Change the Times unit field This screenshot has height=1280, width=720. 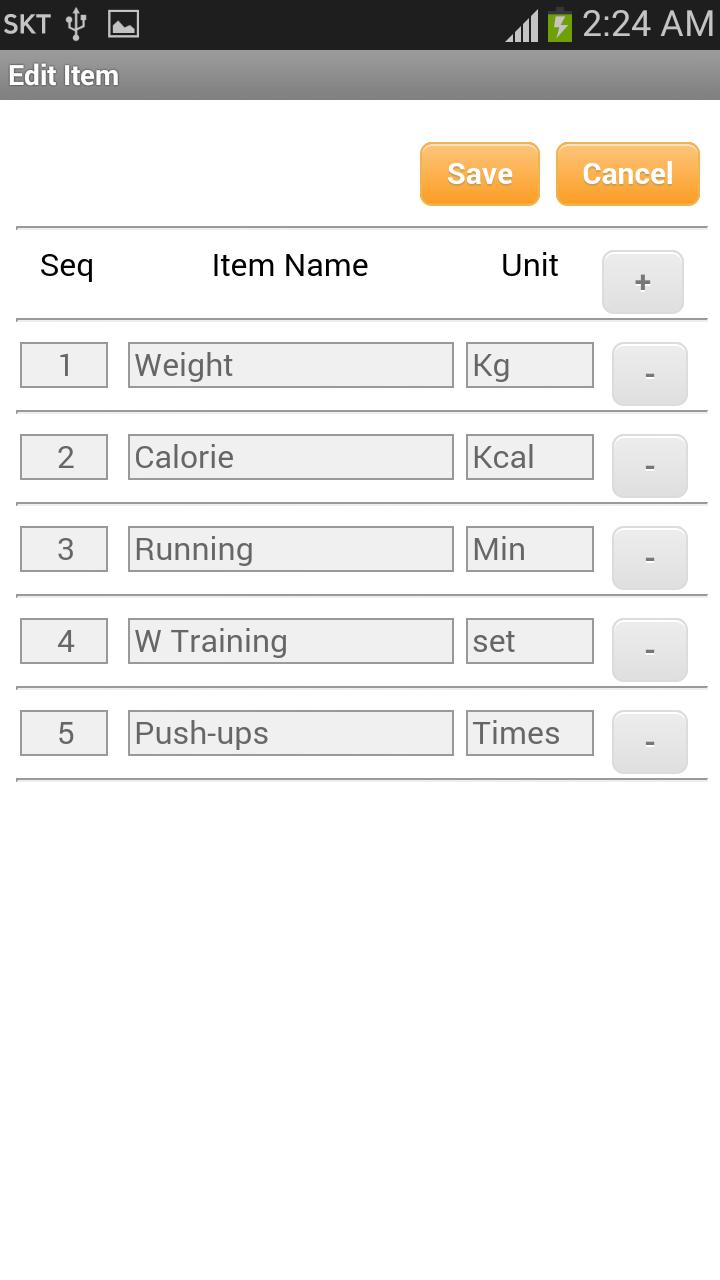coord(529,733)
